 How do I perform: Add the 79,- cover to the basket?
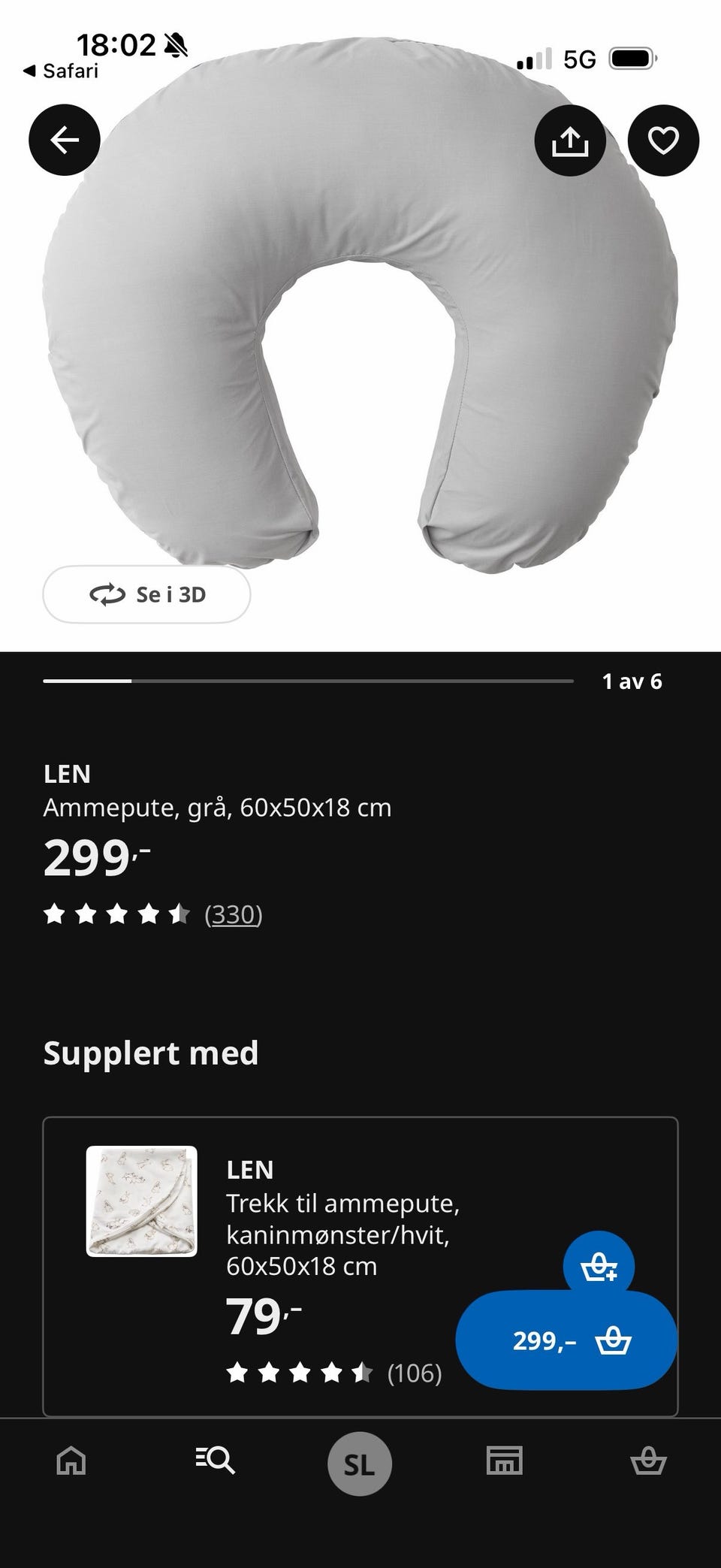pos(599,1267)
